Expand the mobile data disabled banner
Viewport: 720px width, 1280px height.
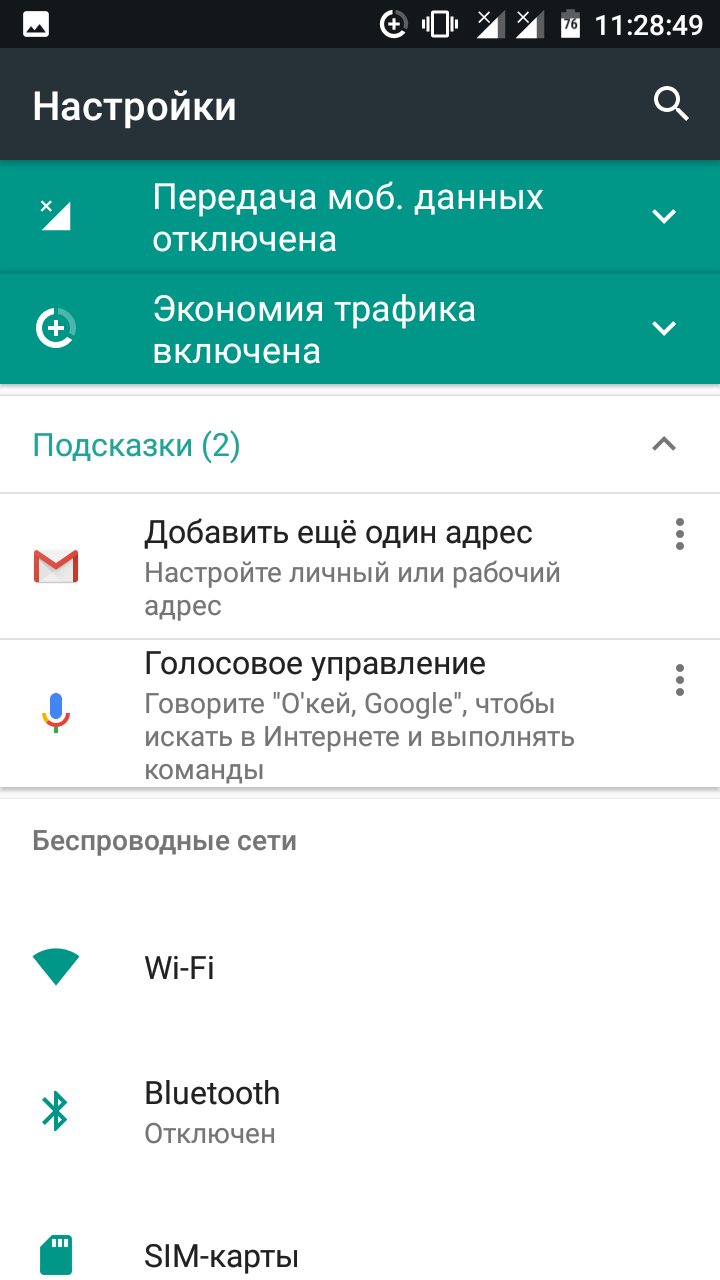click(664, 216)
